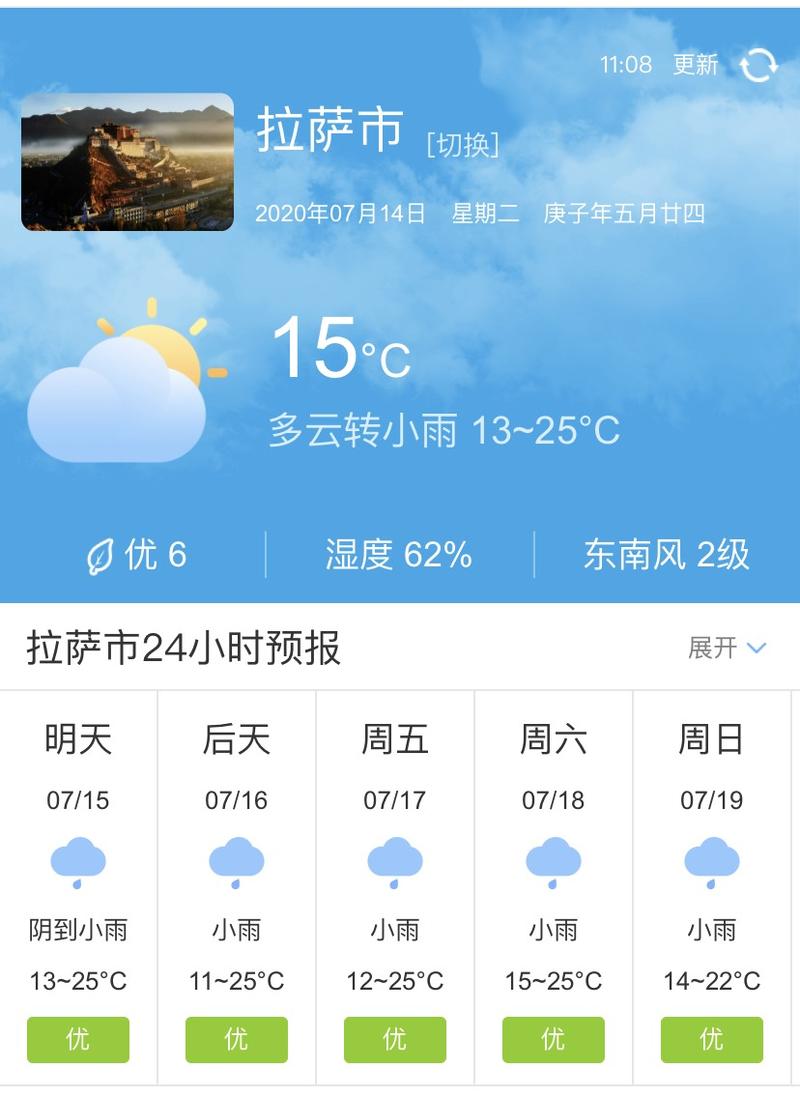Screen dimensions: 800x1097
Task: Click the refresh icon to reload weather
Action: pyautogui.click(x=758, y=66)
